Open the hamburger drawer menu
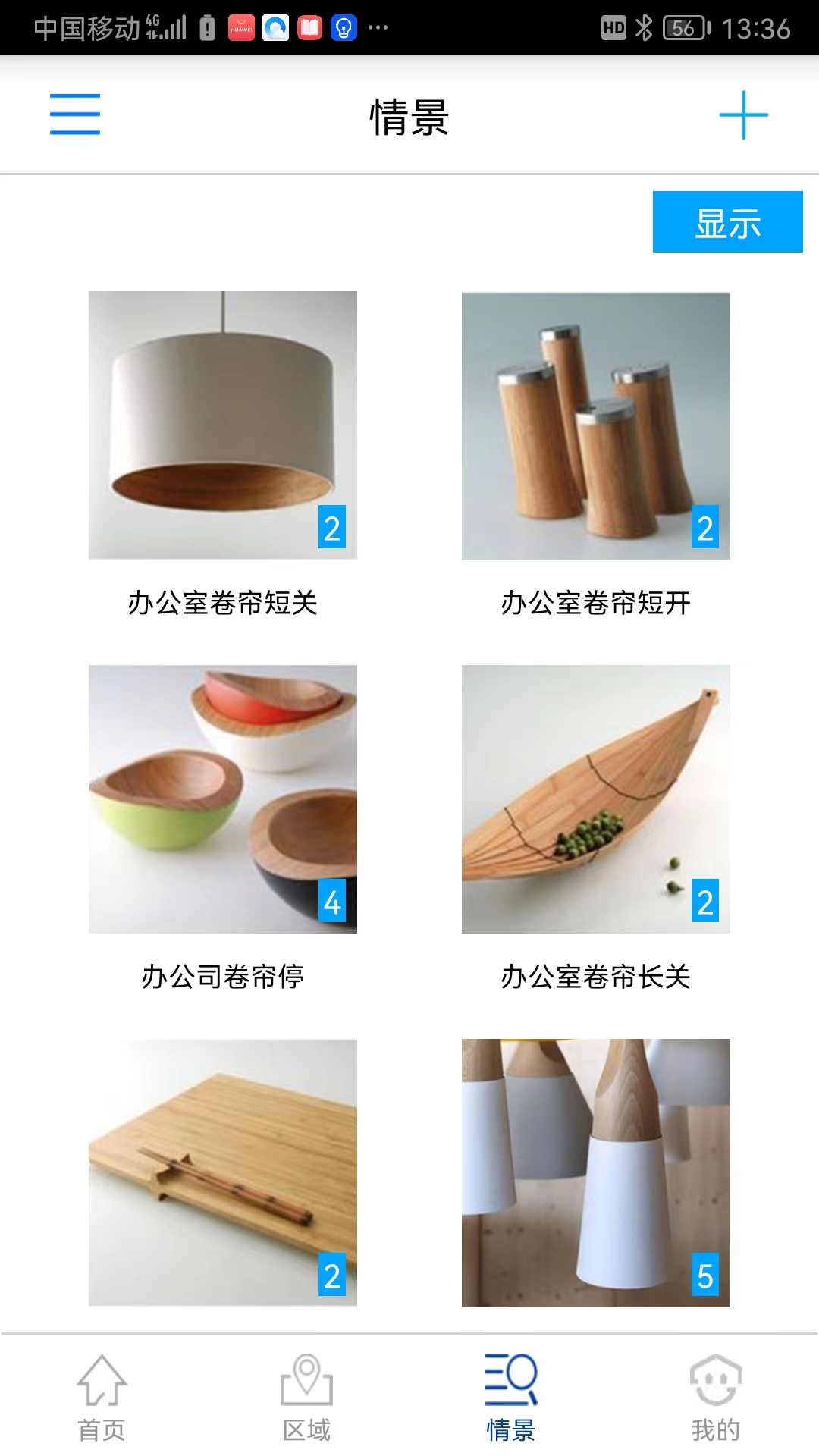819x1456 pixels. 75,115
